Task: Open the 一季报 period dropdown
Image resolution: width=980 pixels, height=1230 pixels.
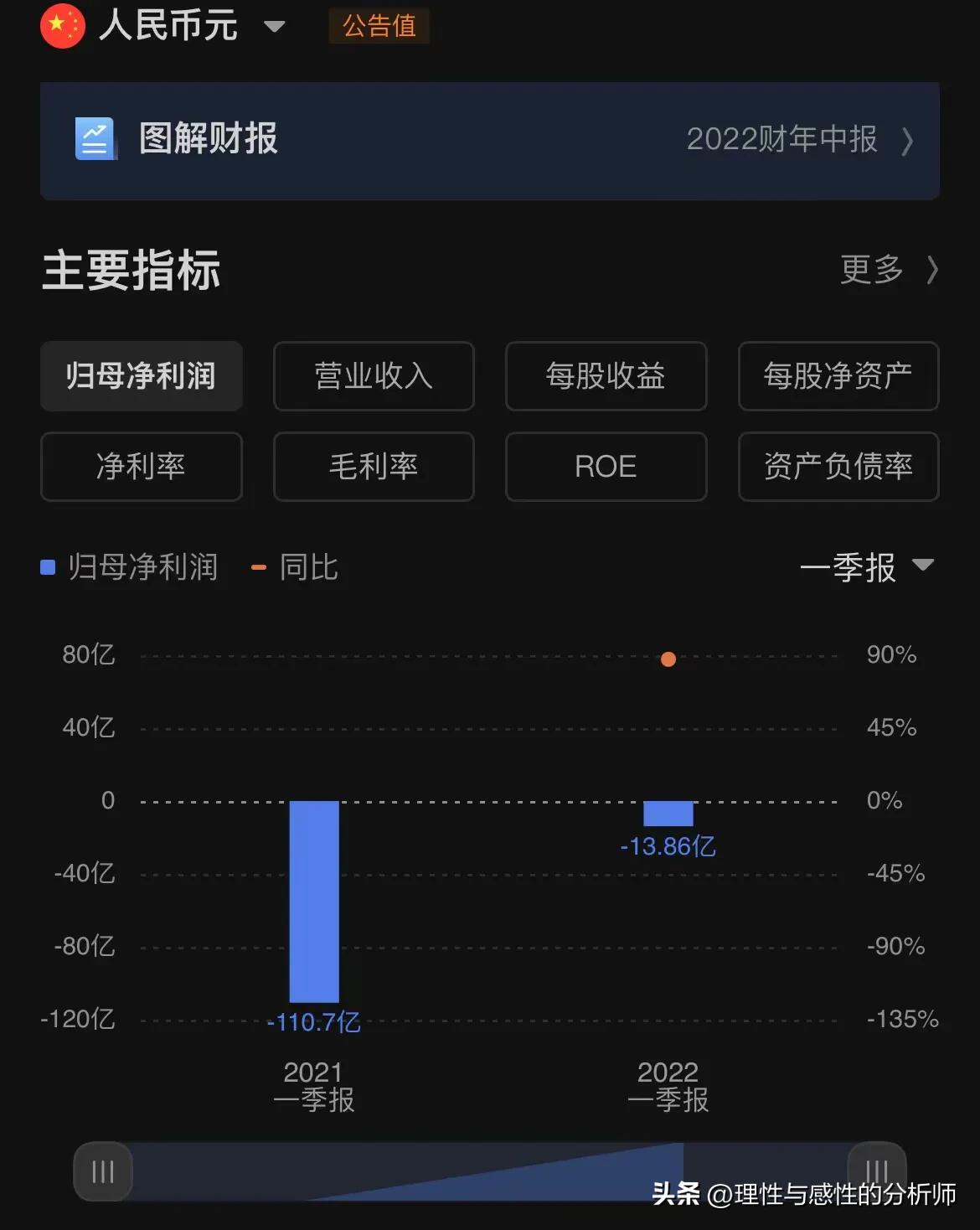Action: 867,567
